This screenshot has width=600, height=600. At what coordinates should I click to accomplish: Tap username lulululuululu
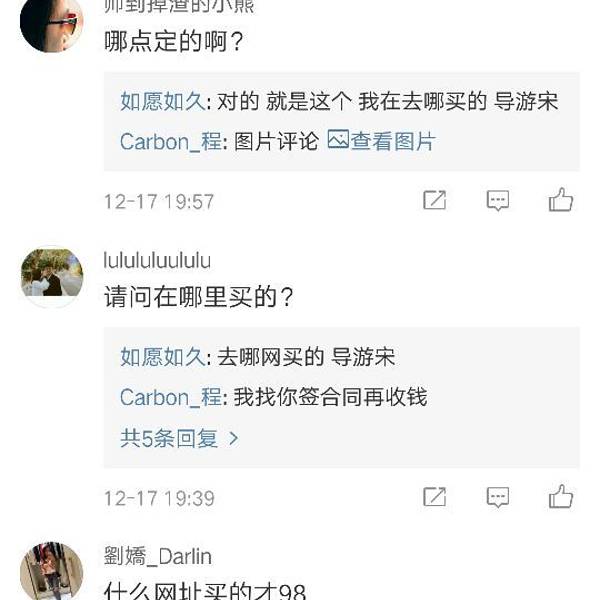click(x=157, y=261)
